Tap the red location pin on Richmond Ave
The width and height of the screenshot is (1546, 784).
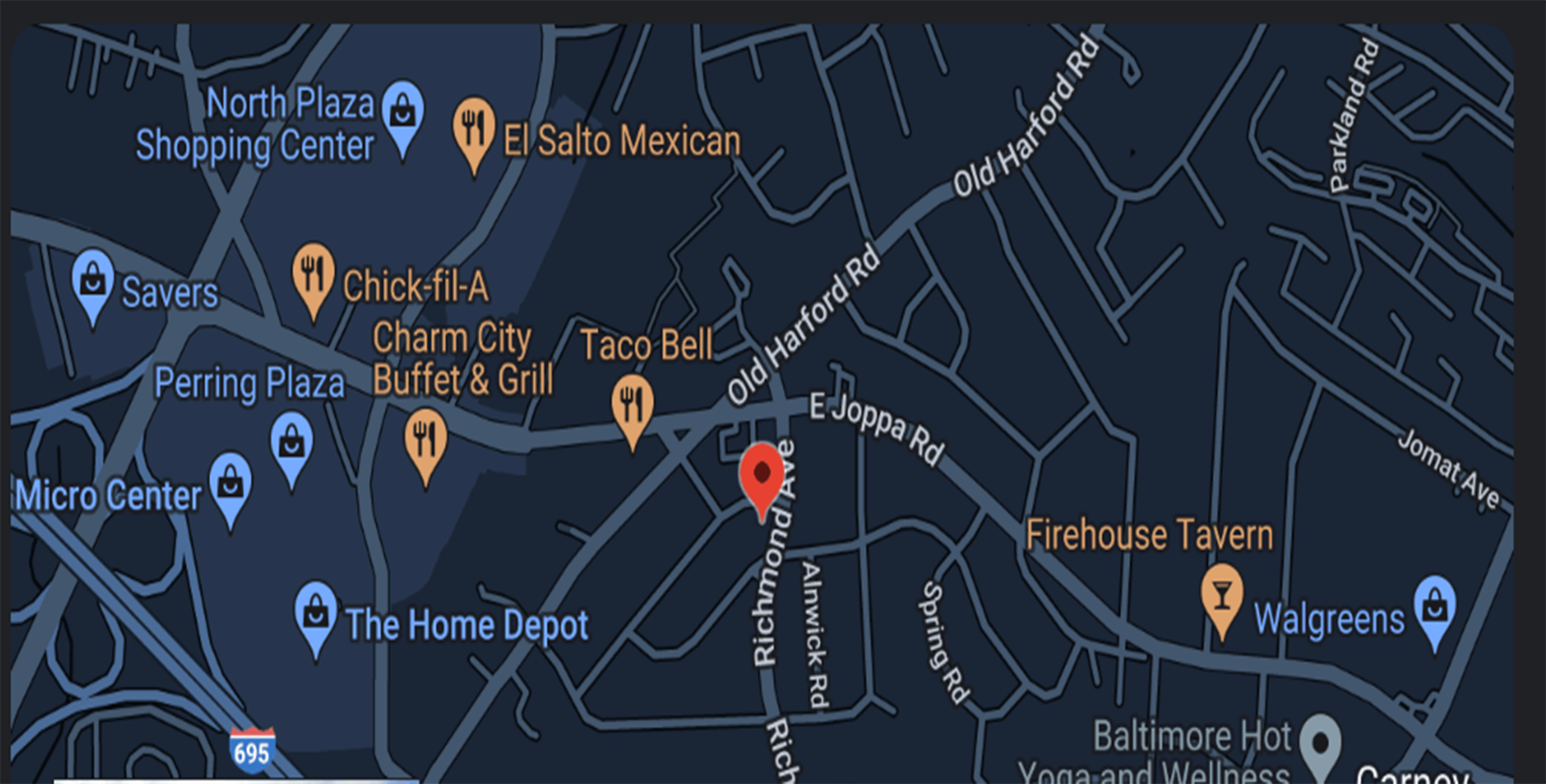click(x=761, y=473)
